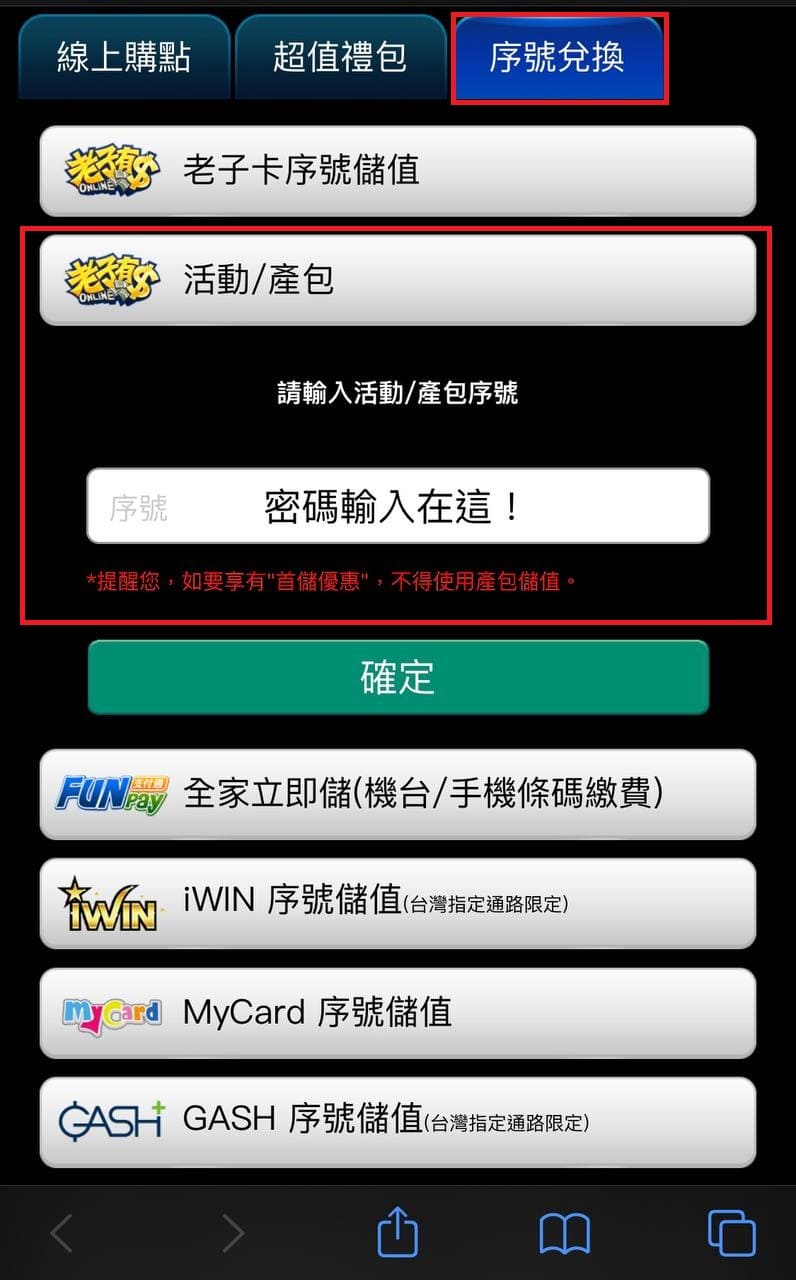
Task: Select the 序號兌換 tab
Action: click(x=558, y=57)
